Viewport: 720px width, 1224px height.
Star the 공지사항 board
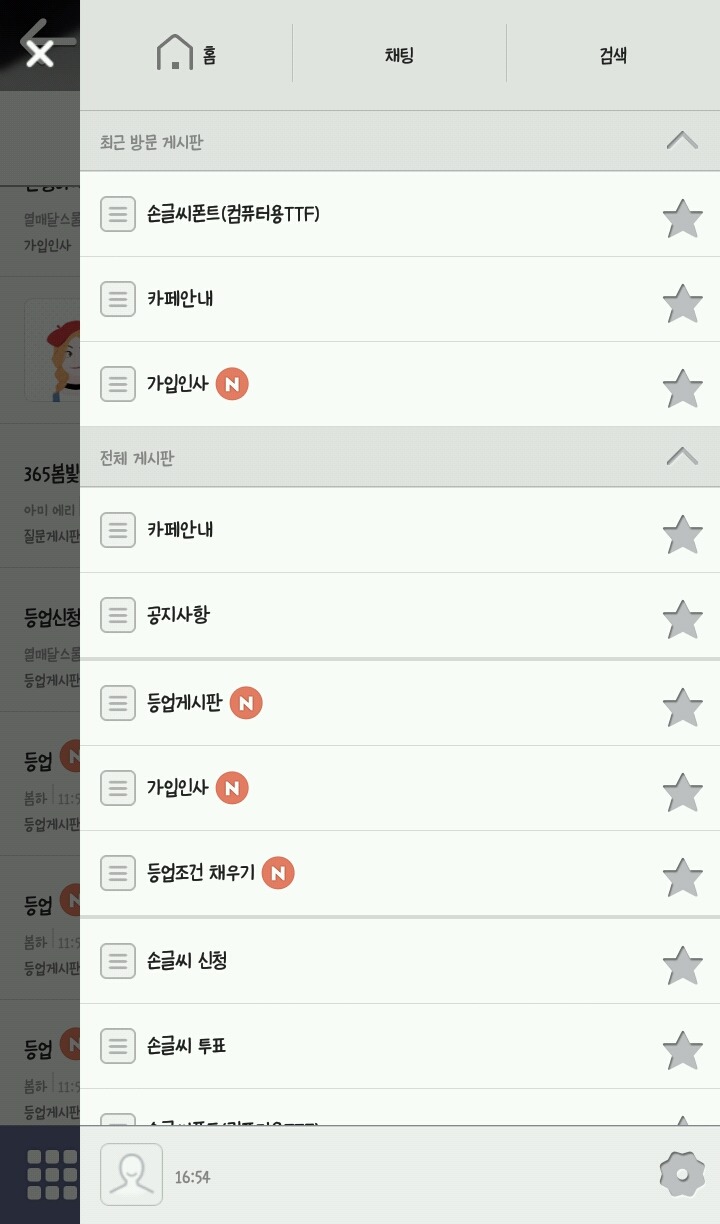(x=682, y=619)
